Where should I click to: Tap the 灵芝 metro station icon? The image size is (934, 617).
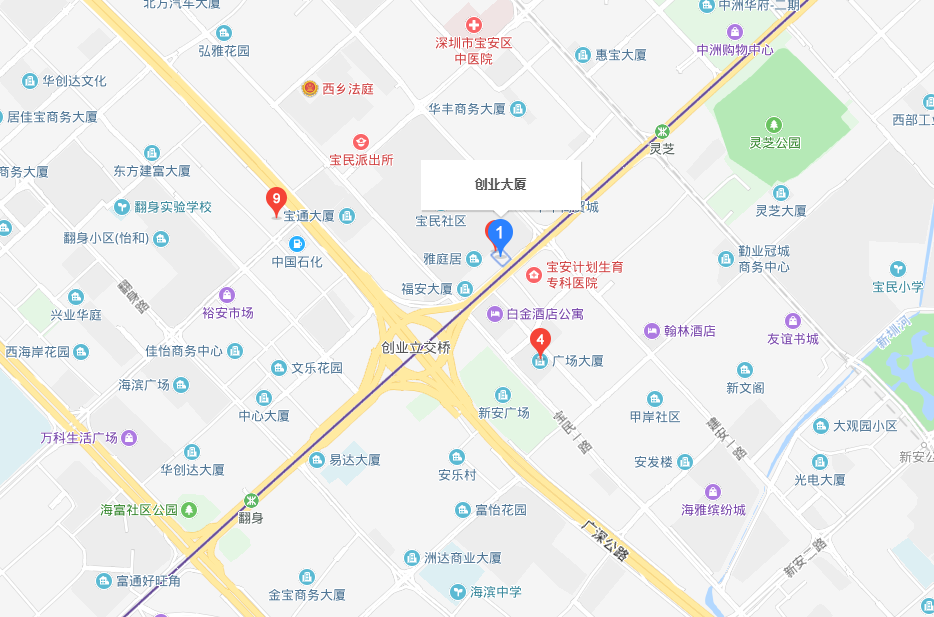[x=662, y=130]
